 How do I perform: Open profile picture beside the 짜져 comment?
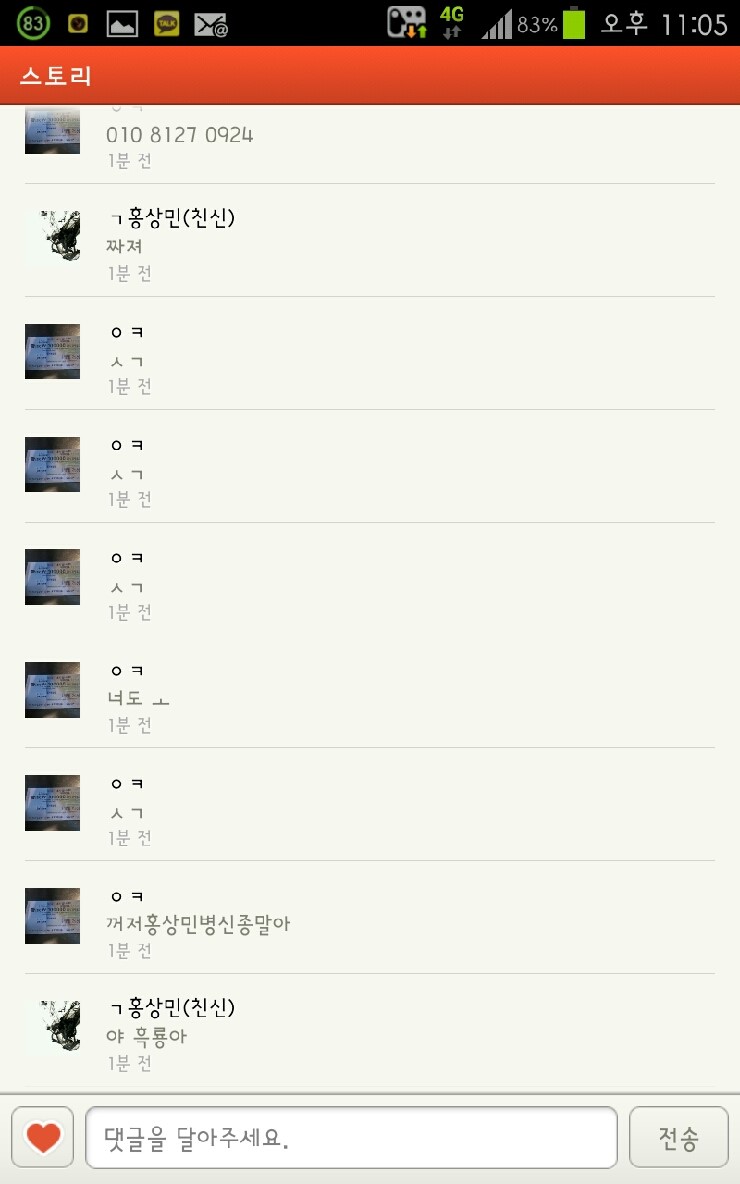(x=52, y=238)
